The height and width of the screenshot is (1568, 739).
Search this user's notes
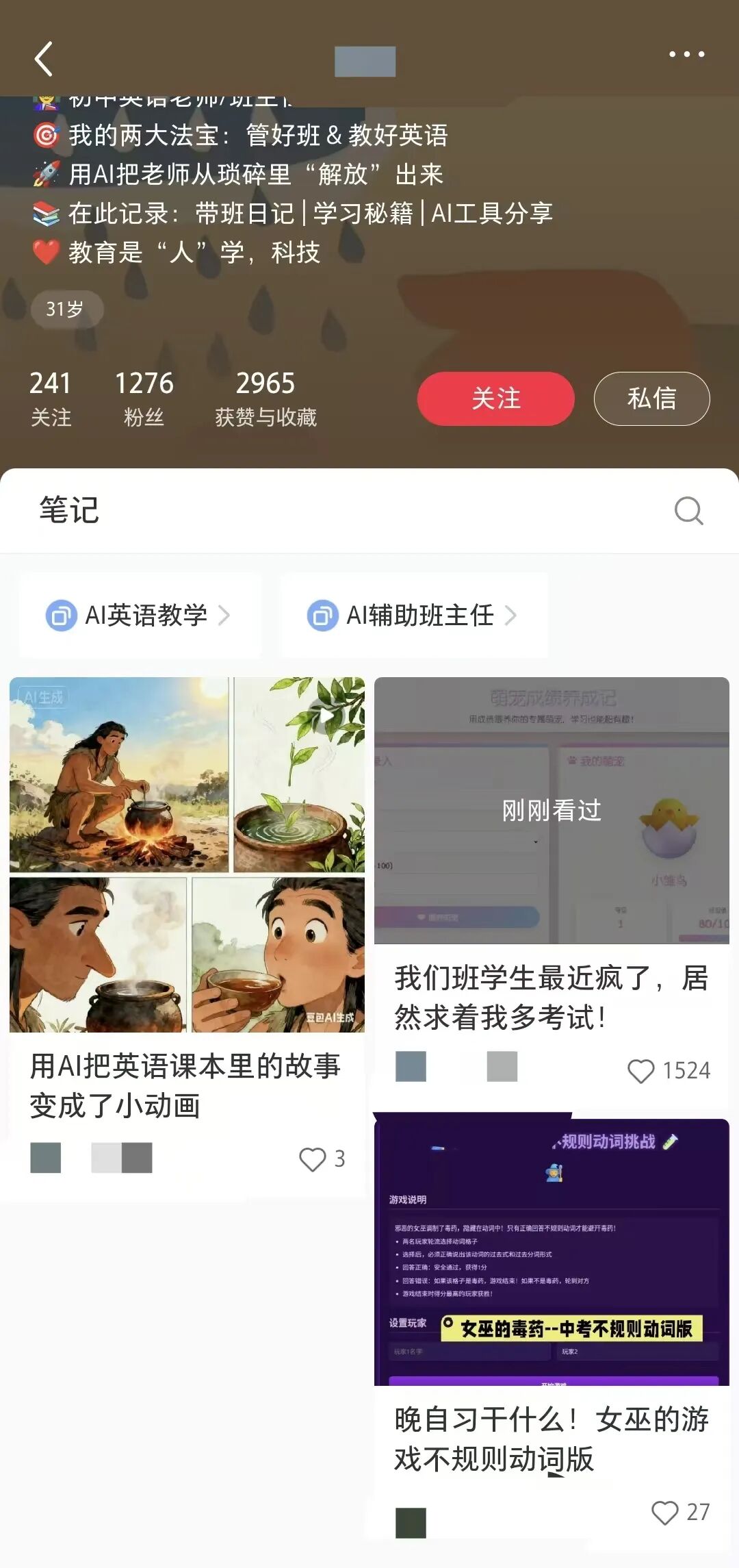click(688, 511)
